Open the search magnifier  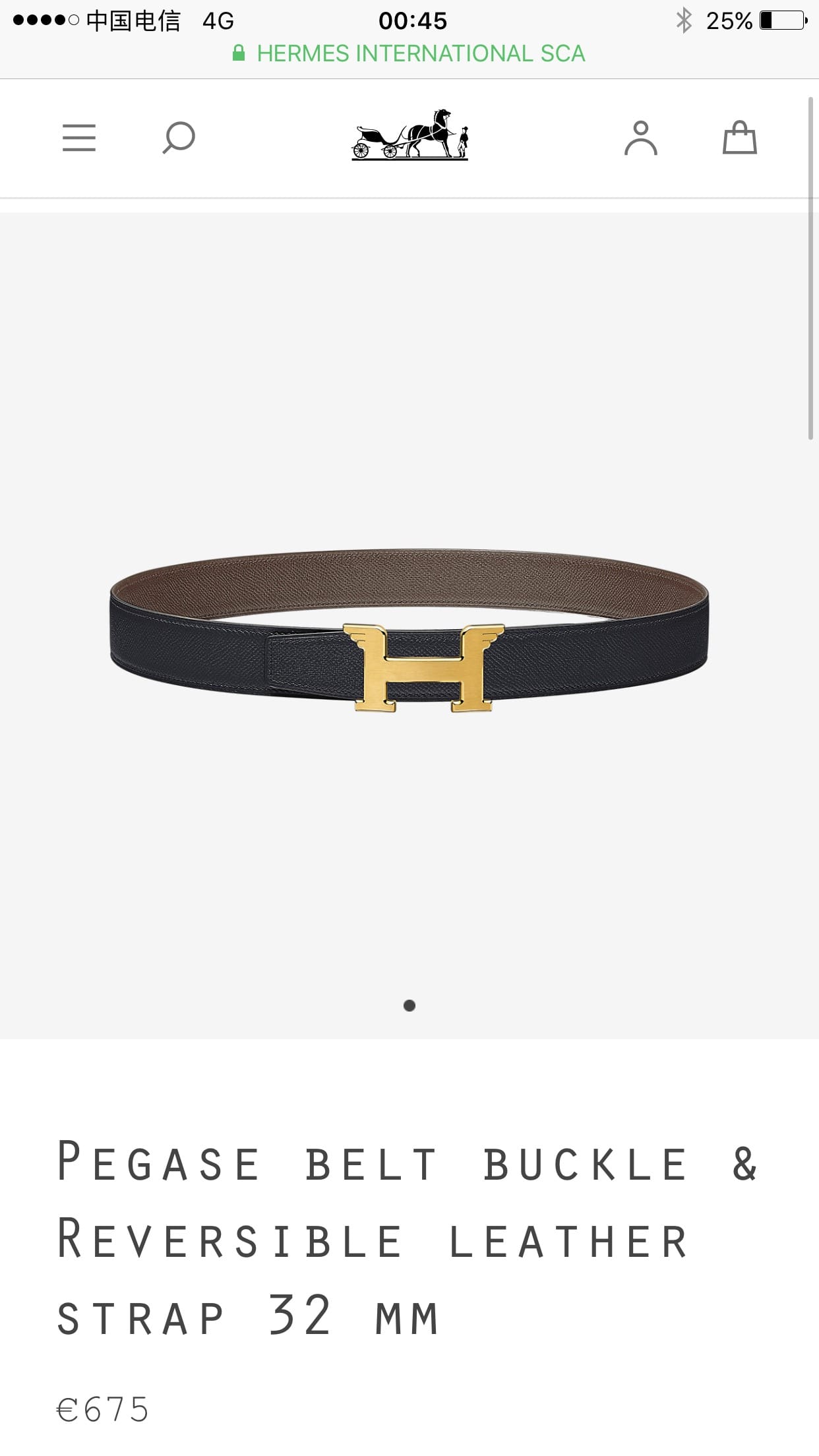[x=179, y=138]
